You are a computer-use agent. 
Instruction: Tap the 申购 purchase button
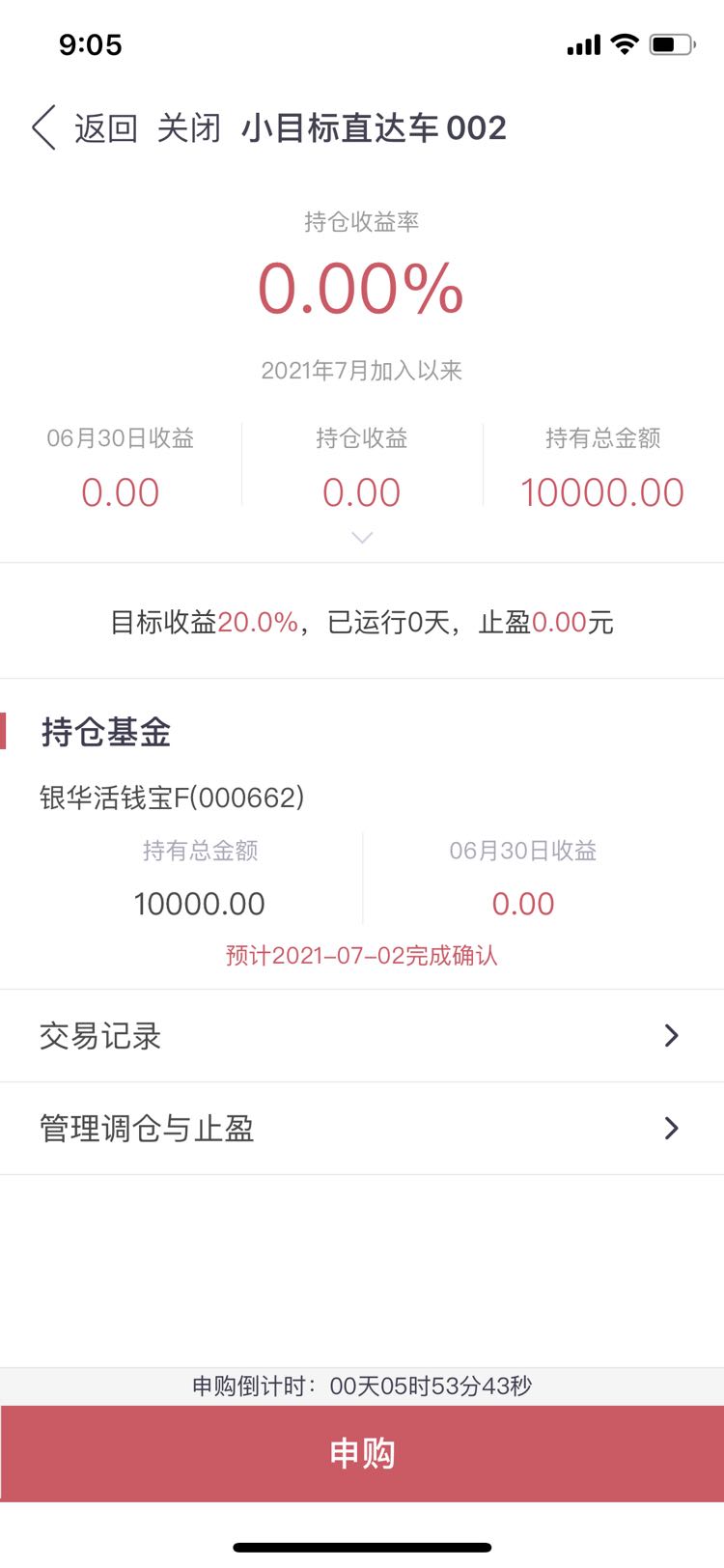(362, 1453)
